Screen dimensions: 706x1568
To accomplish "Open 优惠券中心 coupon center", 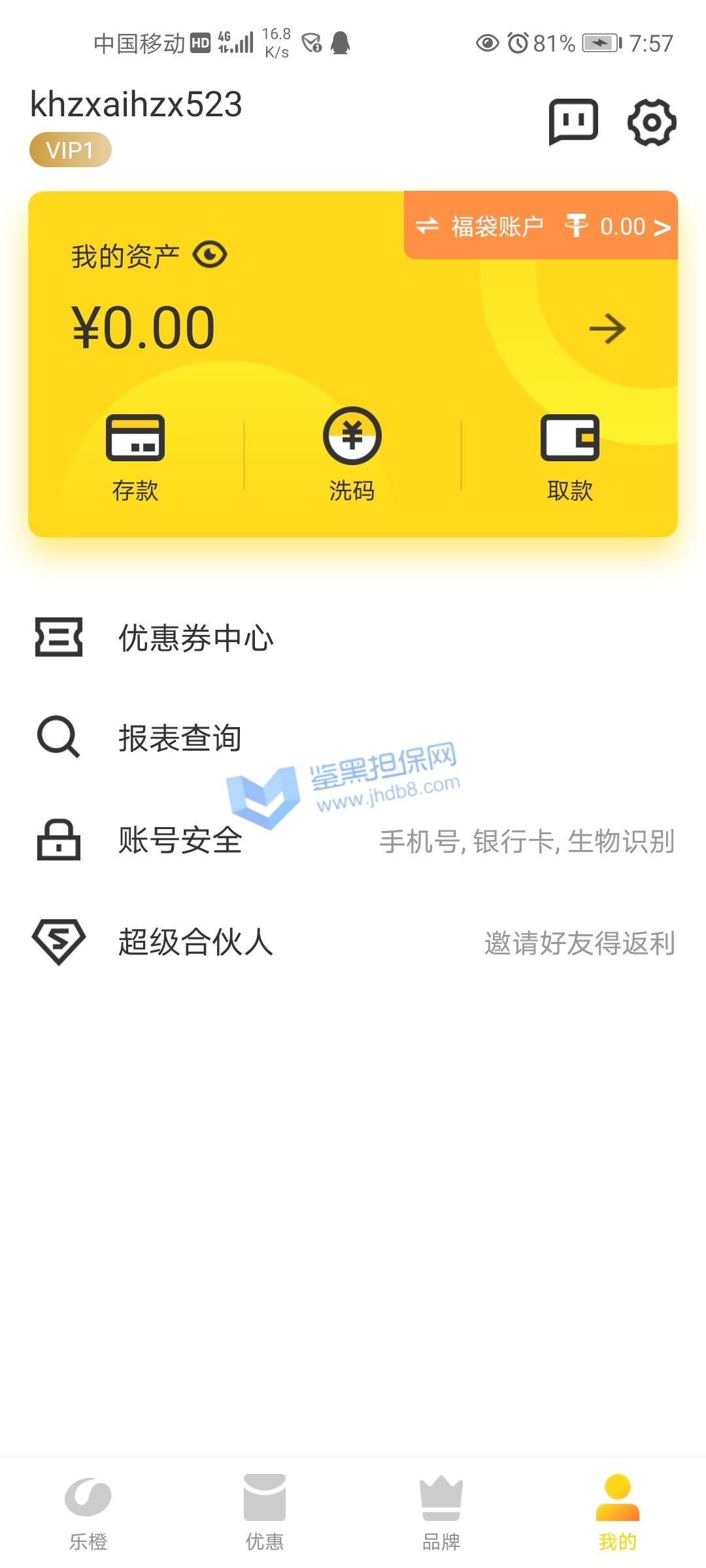I will click(196, 638).
